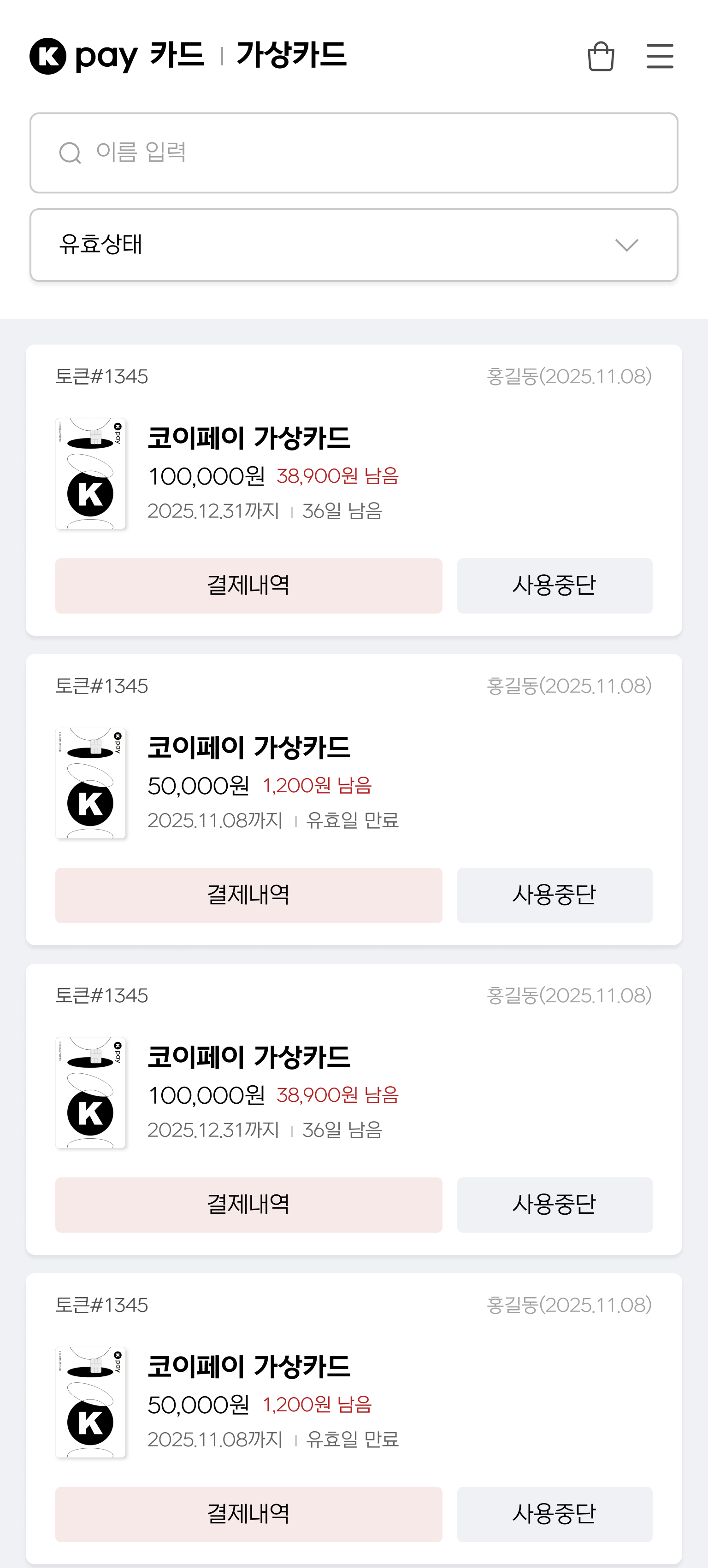Viewport: 708px width, 1568px height.
Task: Click the search magnifier icon
Action: tap(71, 152)
